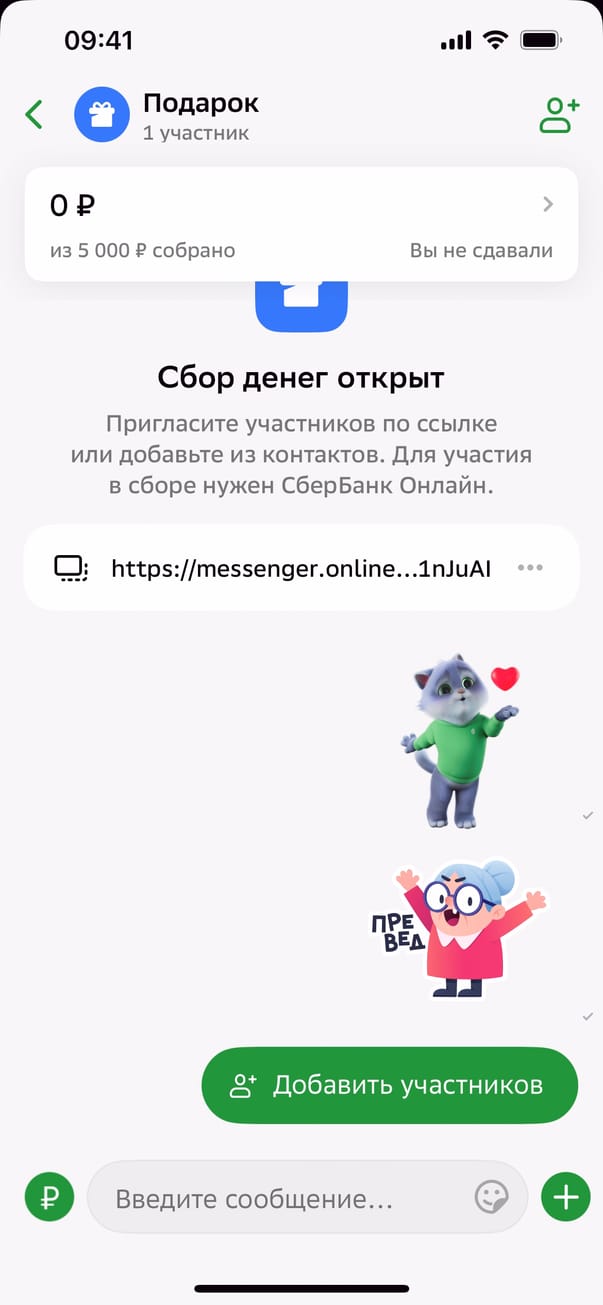Open the cat with heart sticker
603x1305 pixels.
(x=460, y=740)
